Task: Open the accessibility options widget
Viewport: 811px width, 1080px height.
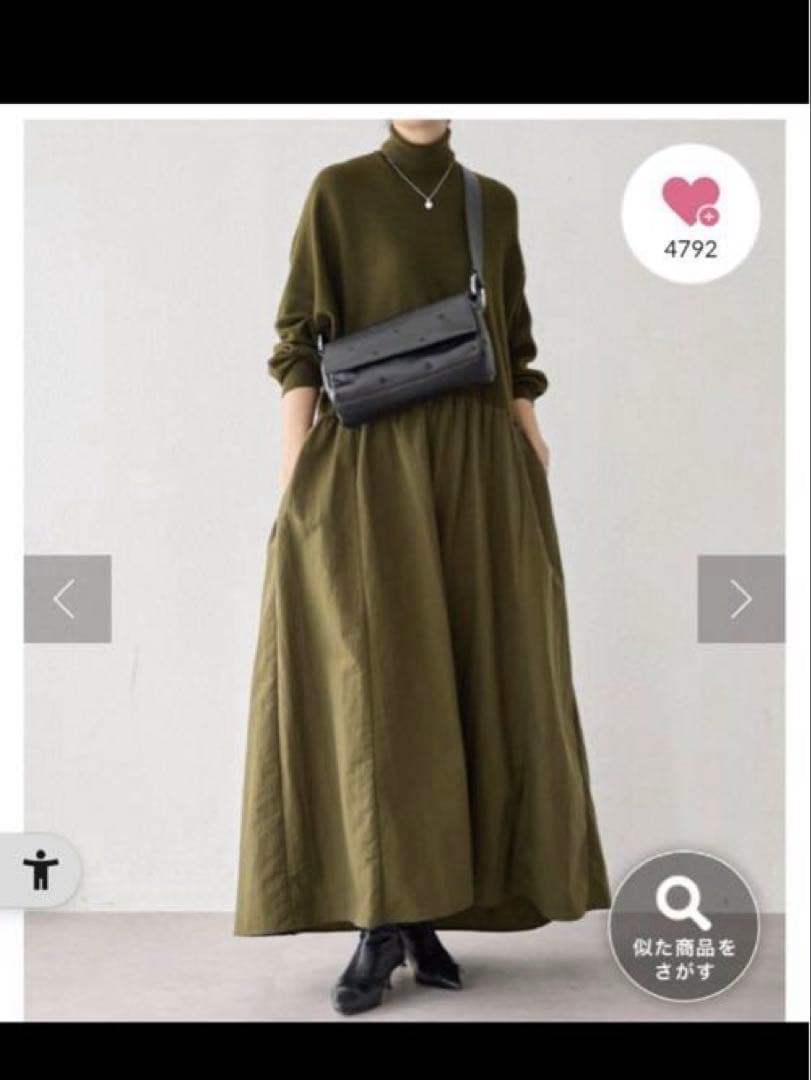Action: click(40, 869)
